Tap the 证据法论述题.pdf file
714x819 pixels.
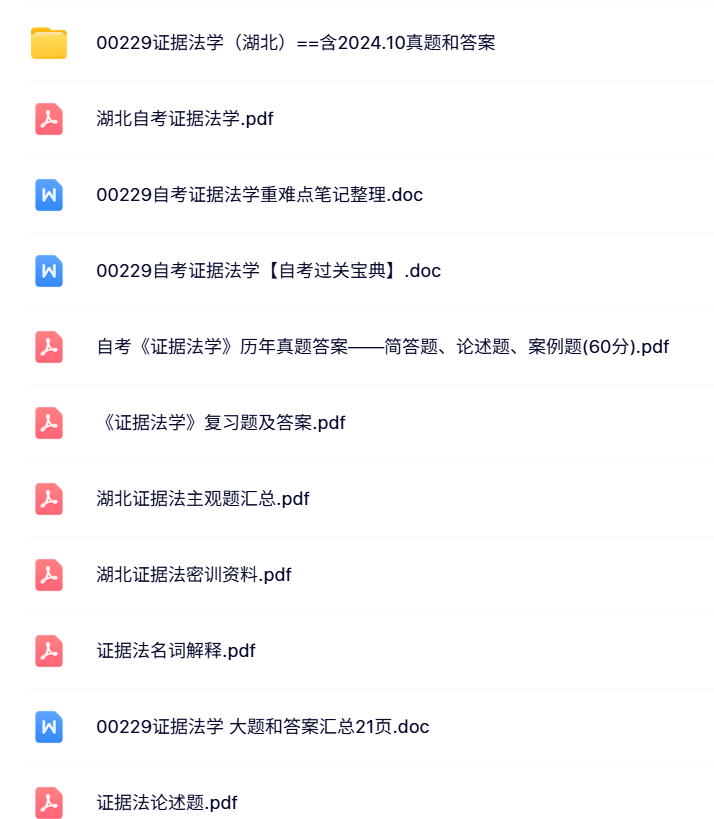(167, 802)
